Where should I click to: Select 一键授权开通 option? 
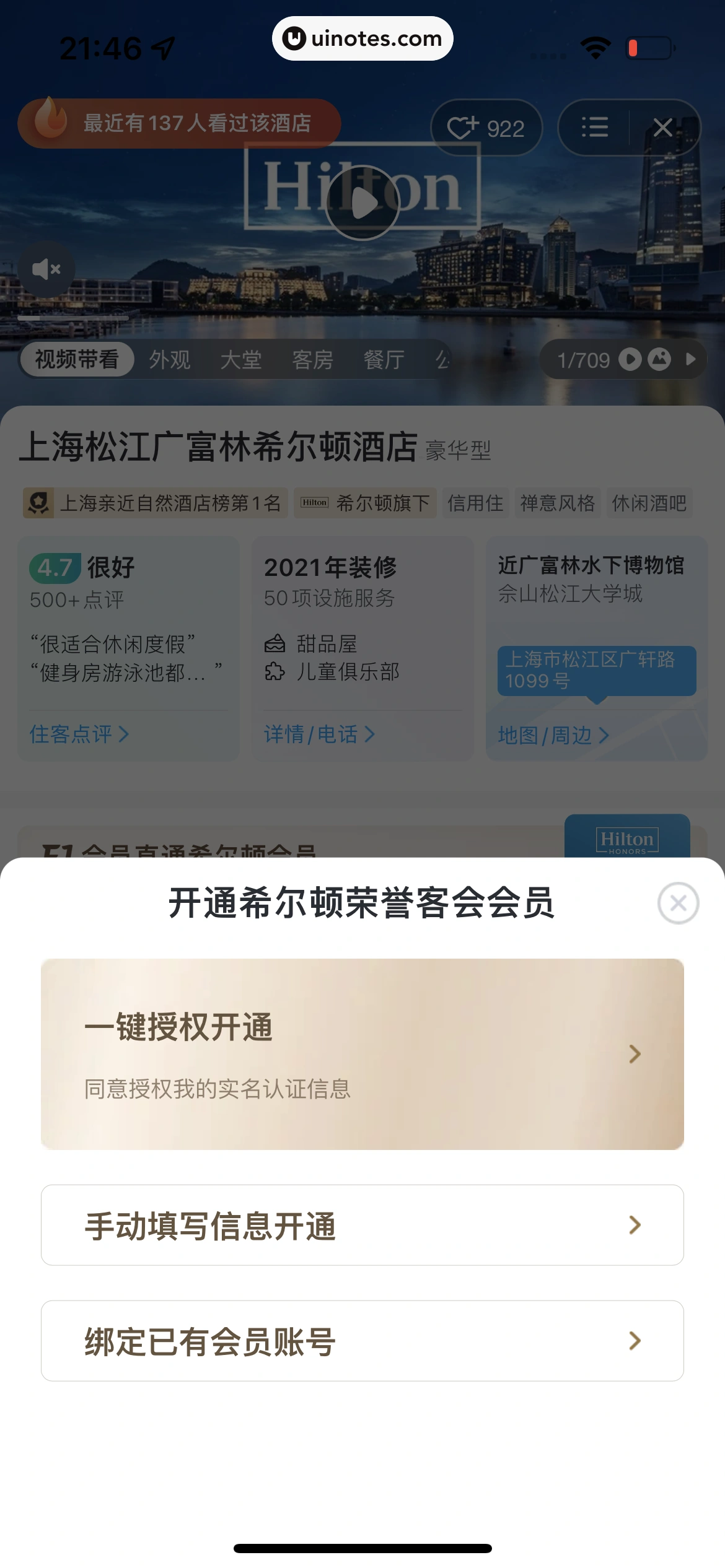(362, 1054)
